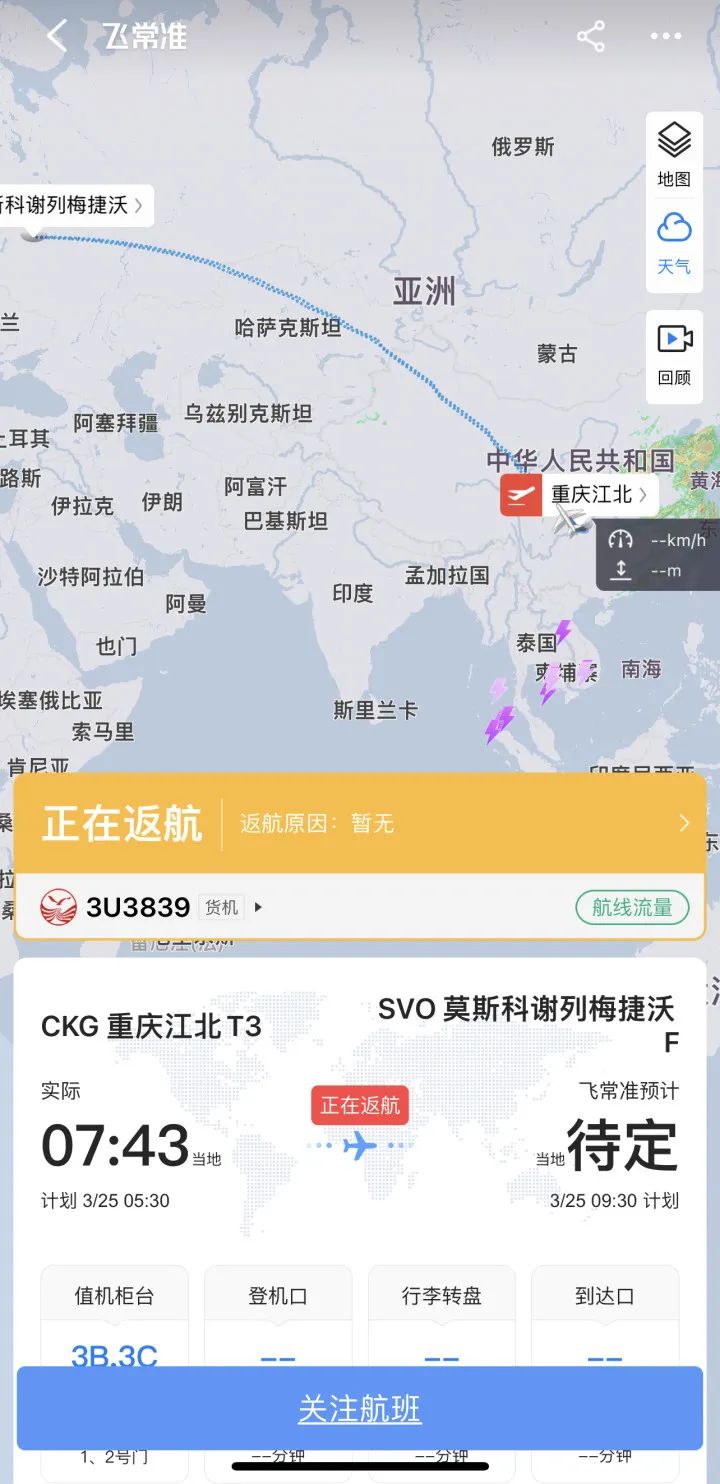720x1484 pixels.
Task: Open the 回顾 flight replay
Action: point(674,353)
